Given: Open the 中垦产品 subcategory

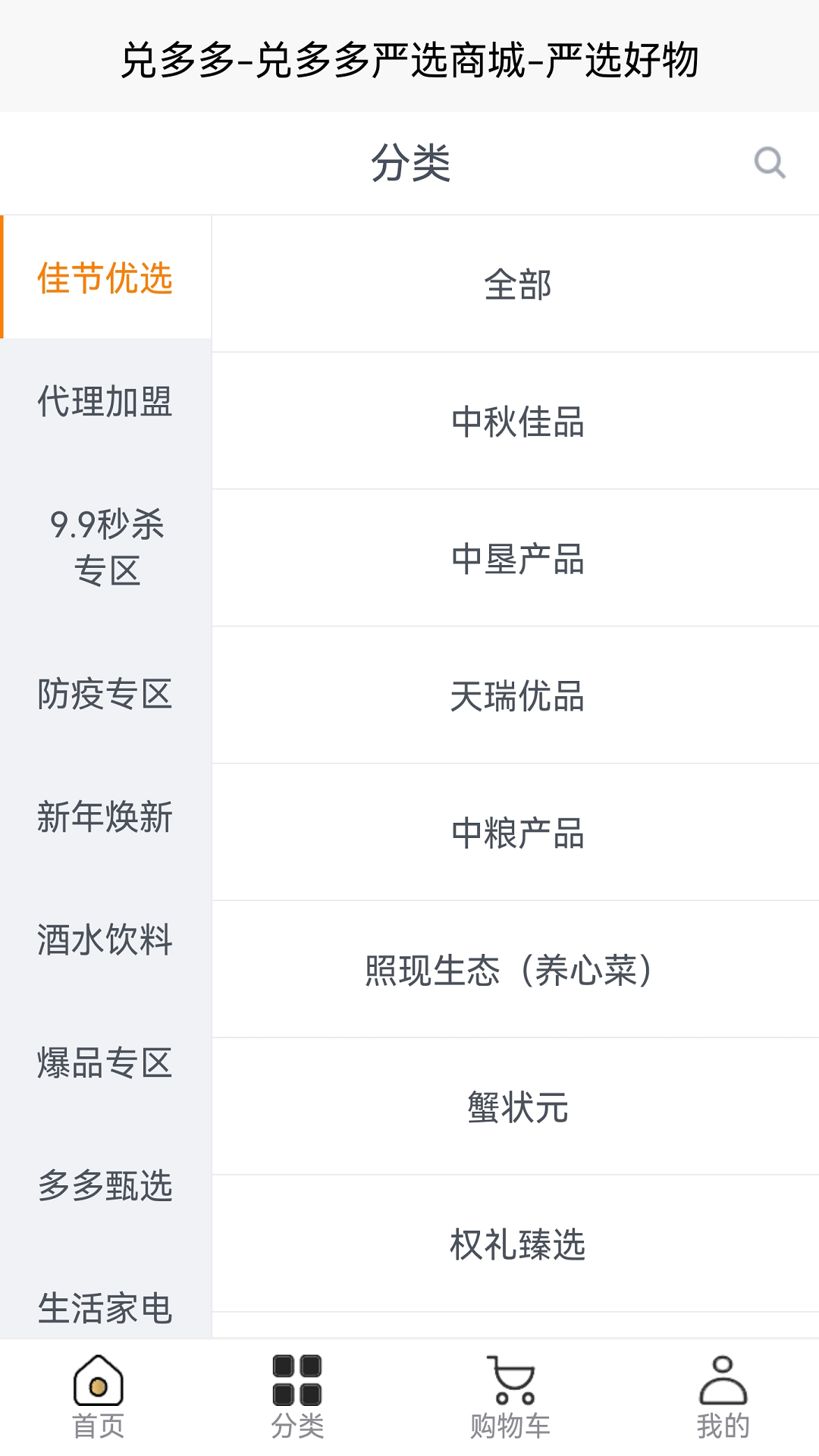Looking at the screenshot, I should [516, 559].
